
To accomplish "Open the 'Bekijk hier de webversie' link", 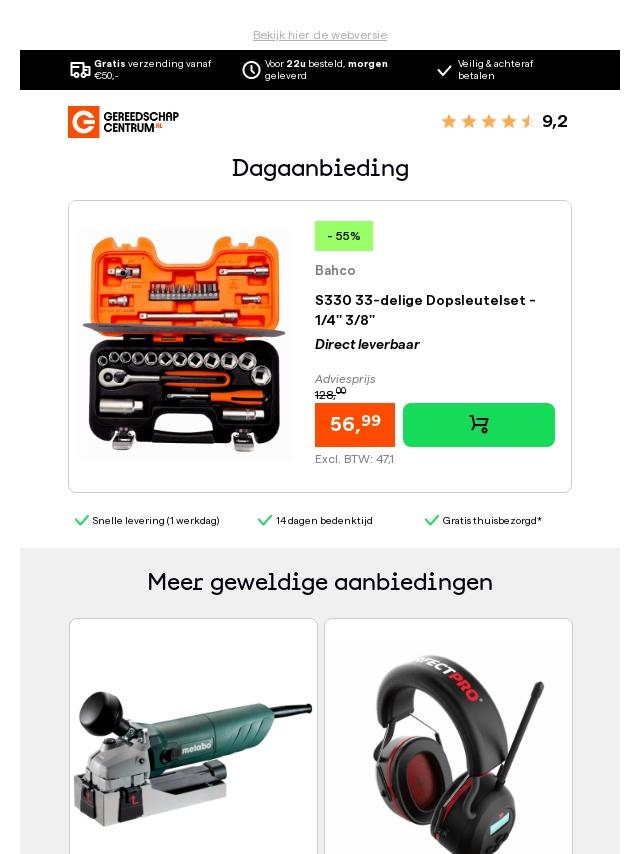I will (320, 35).
